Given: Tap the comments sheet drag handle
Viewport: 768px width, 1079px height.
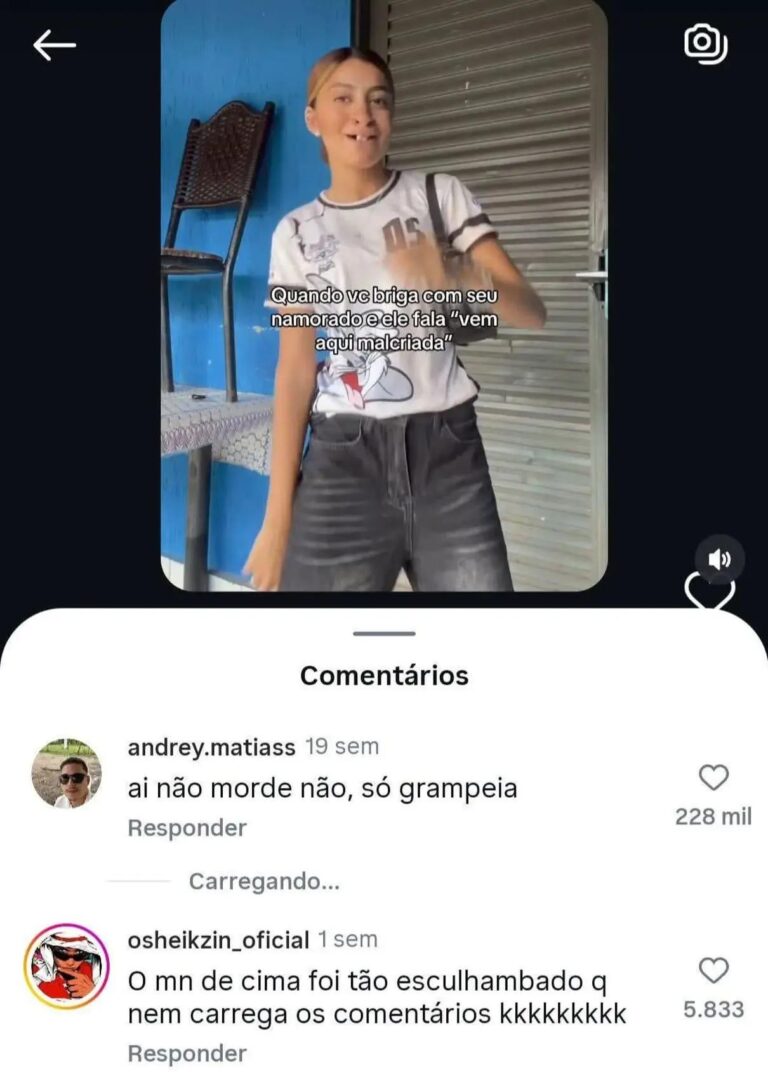Looking at the screenshot, I should 384,633.
